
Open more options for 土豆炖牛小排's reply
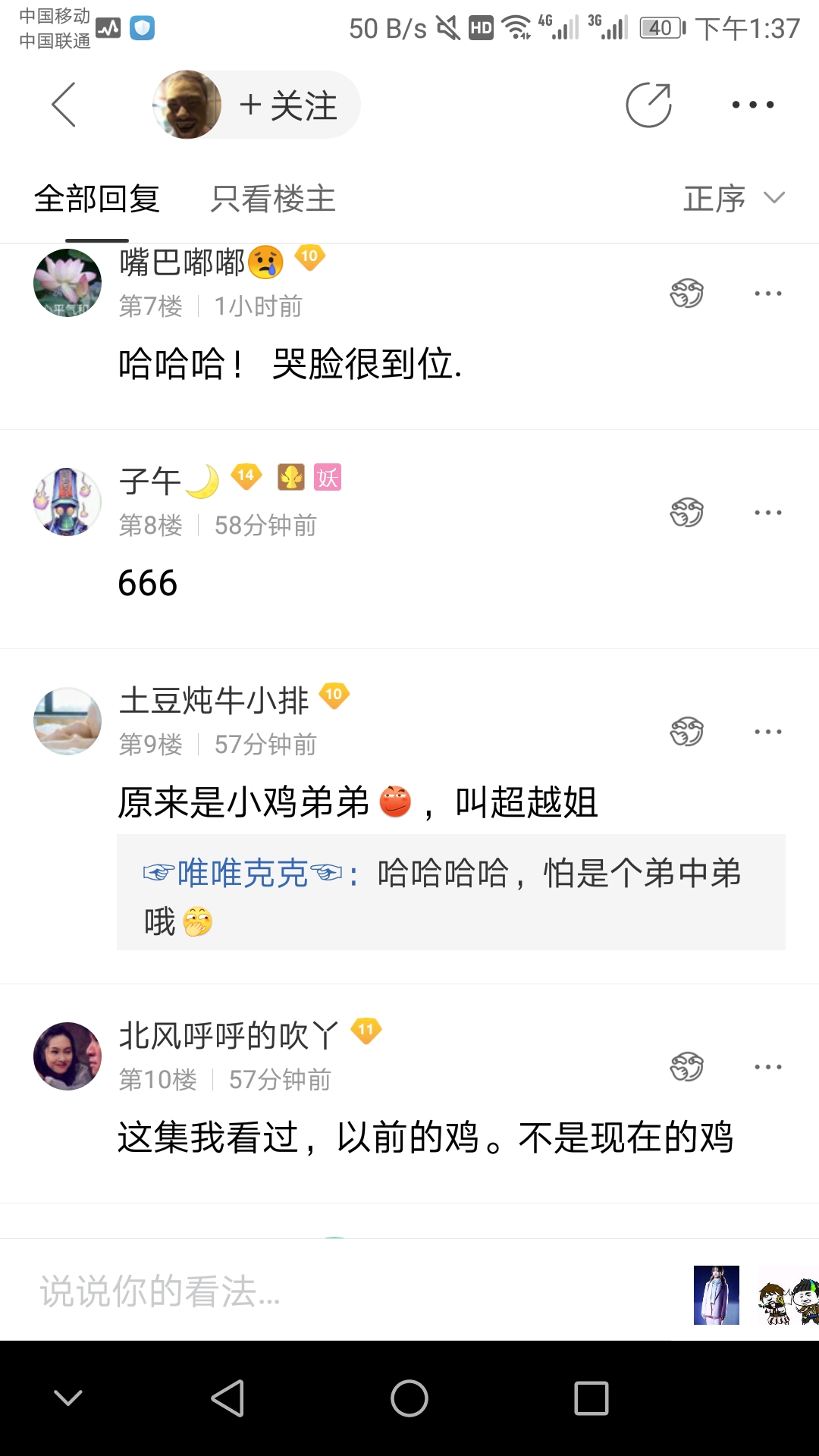coord(767,732)
